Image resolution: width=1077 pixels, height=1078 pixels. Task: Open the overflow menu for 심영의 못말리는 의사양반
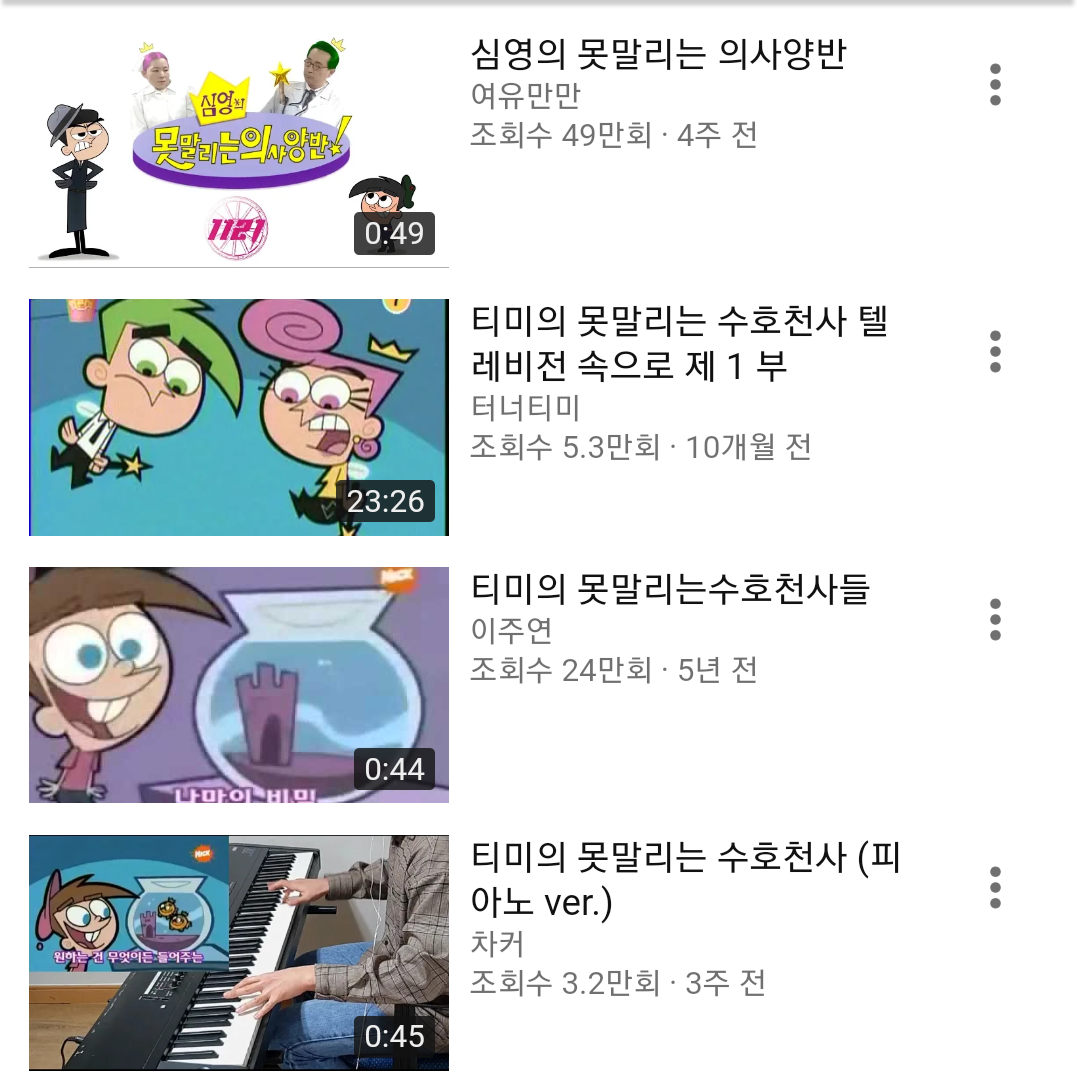pos(995,85)
